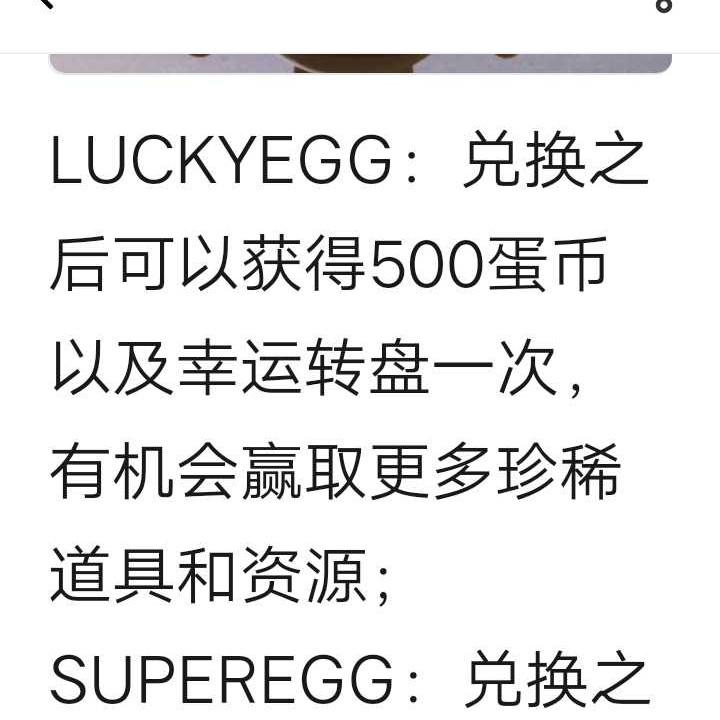
Task: Open the top-right overflow menu
Action: [x=664, y=5]
